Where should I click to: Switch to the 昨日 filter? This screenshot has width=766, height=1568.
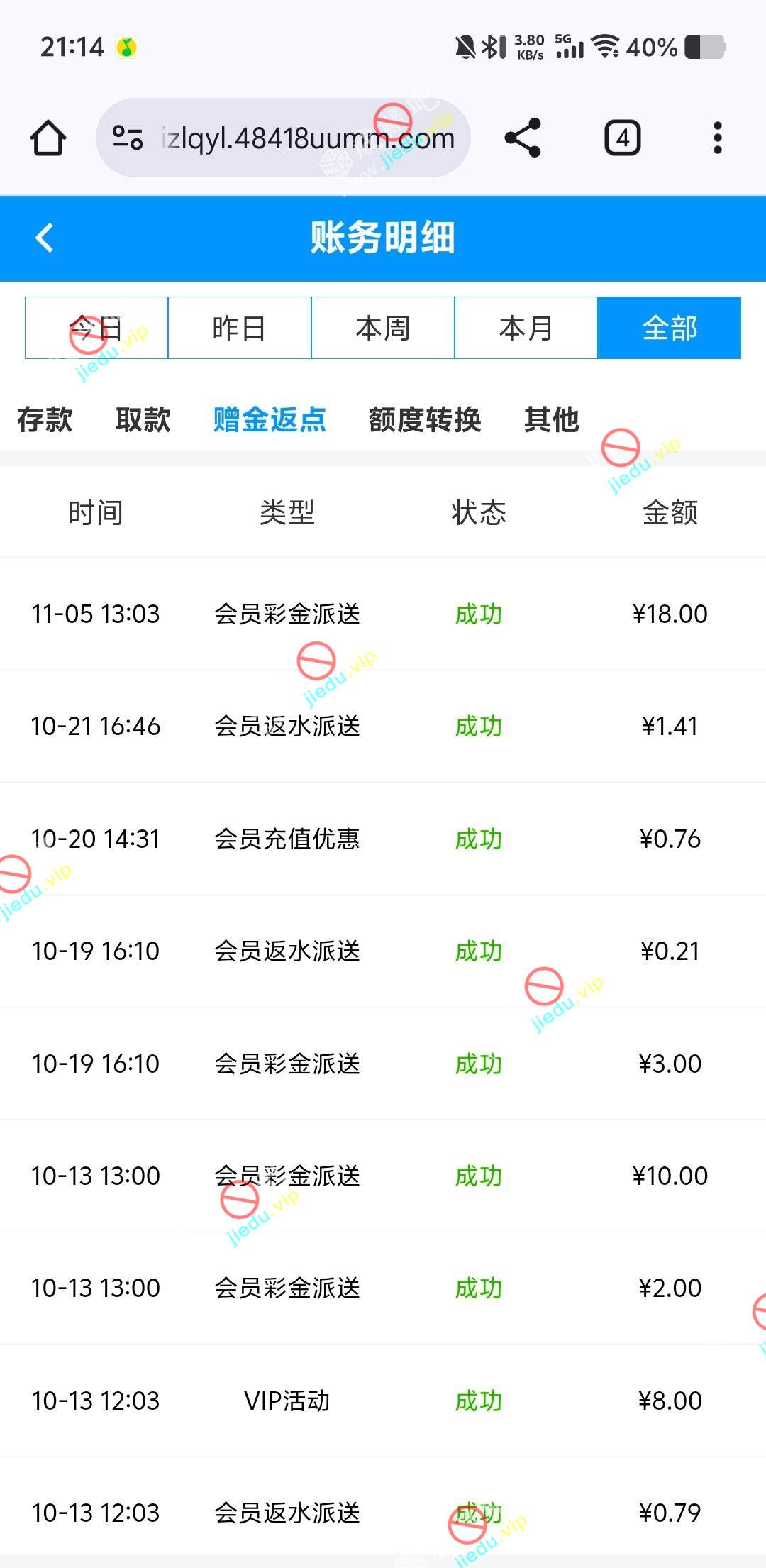[240, 328]
